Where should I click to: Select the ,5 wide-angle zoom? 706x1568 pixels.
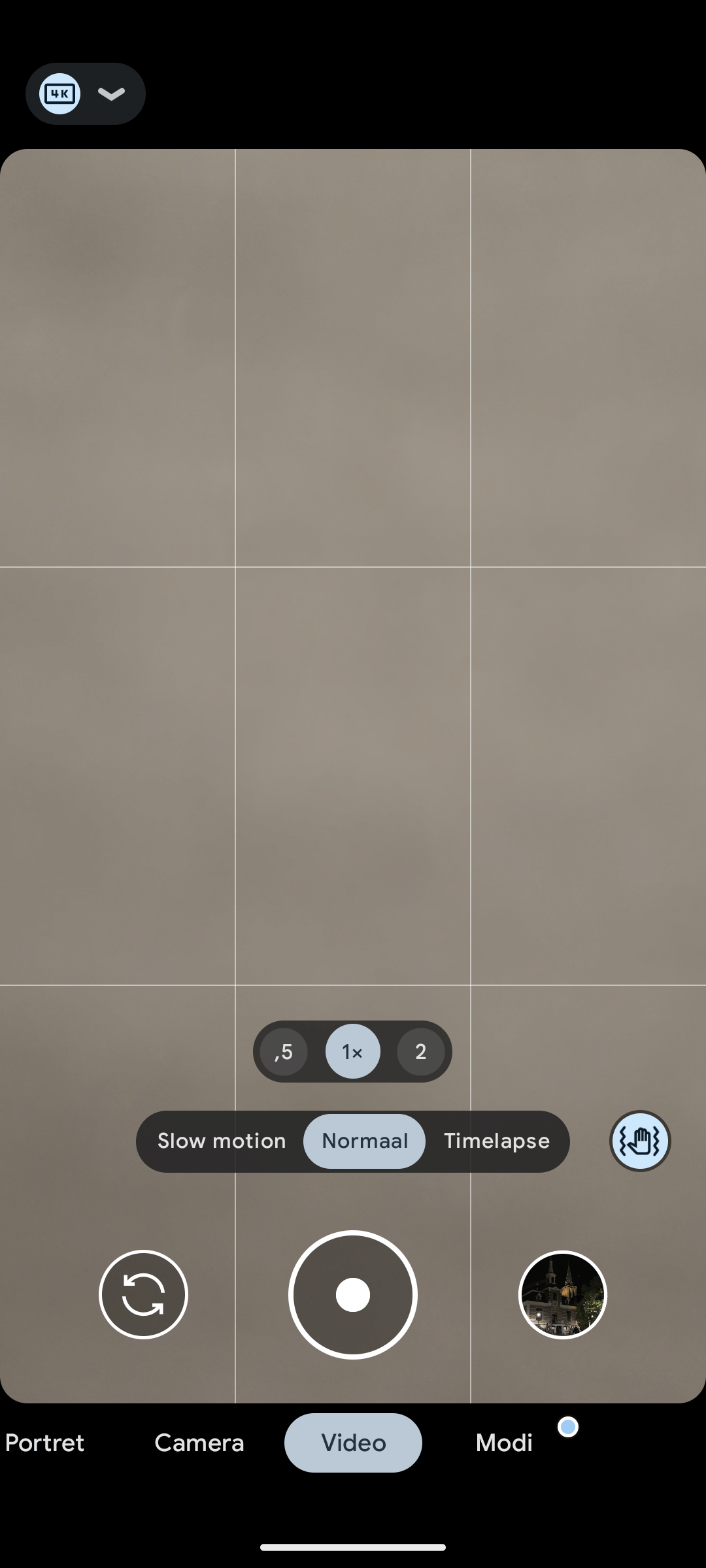284,1052
